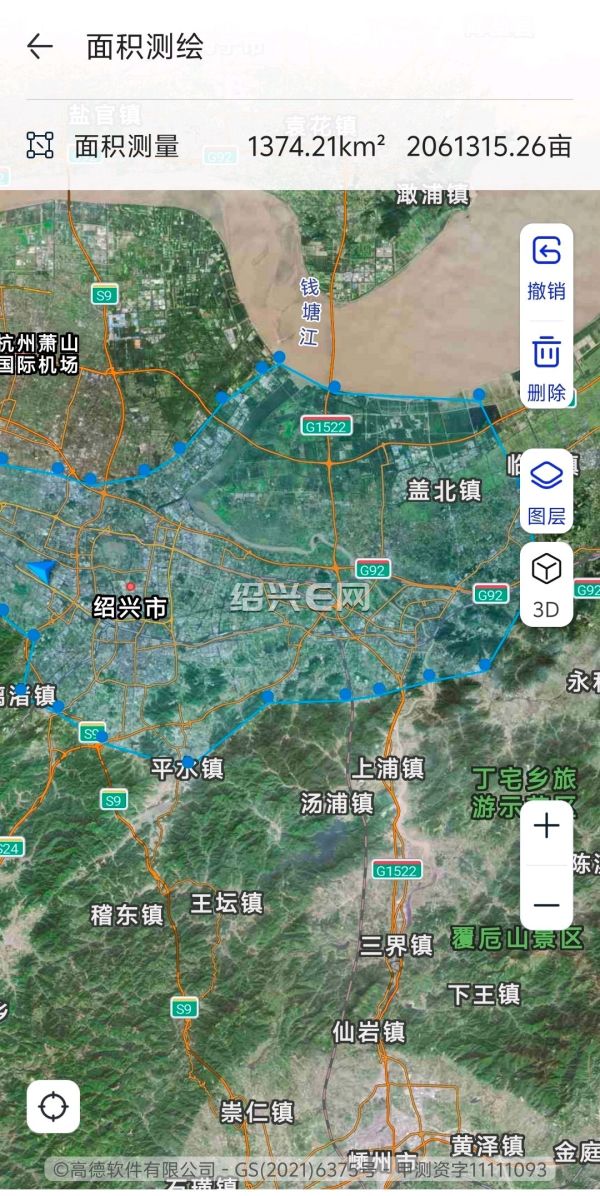600x1196 pixels.
Task: Switch the map to 3D view
Action: [546, 584]
